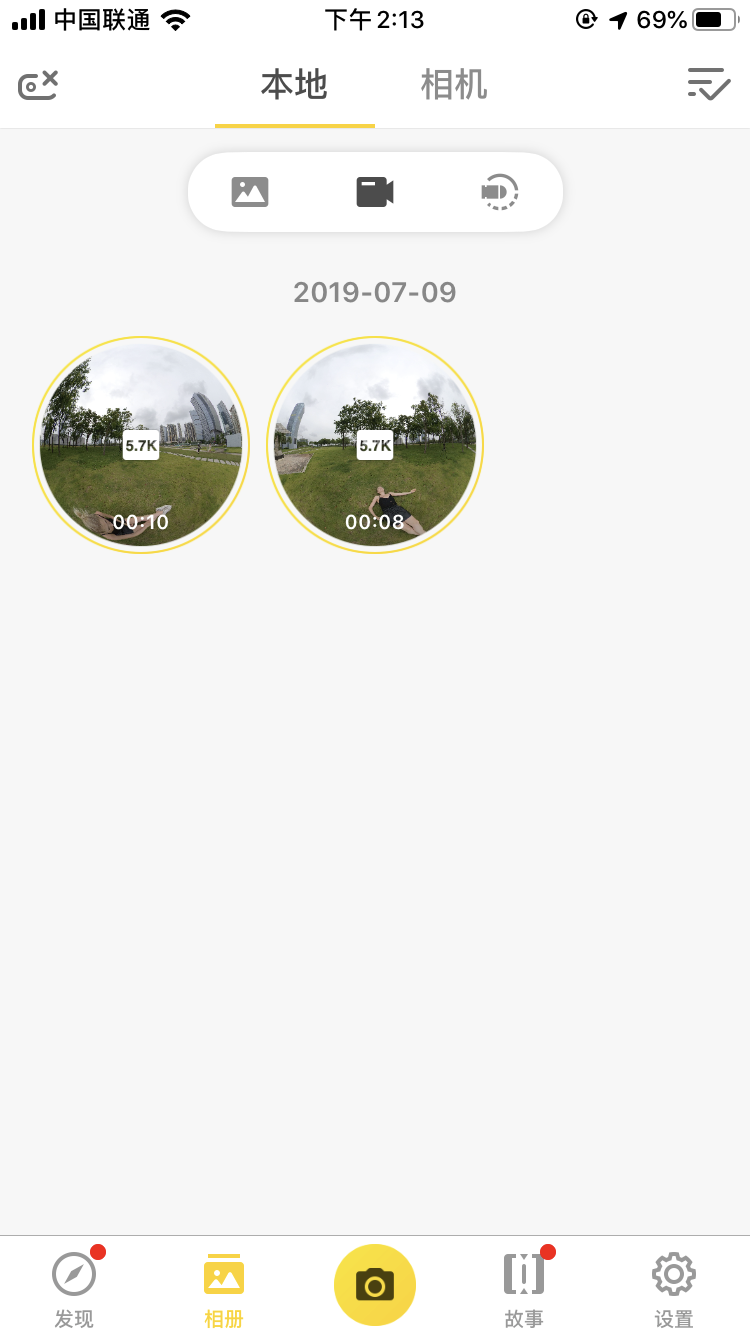The image size is (750, 1334).
Task: Tap the camera disconnected icon
Action: (x=38, y=85)
